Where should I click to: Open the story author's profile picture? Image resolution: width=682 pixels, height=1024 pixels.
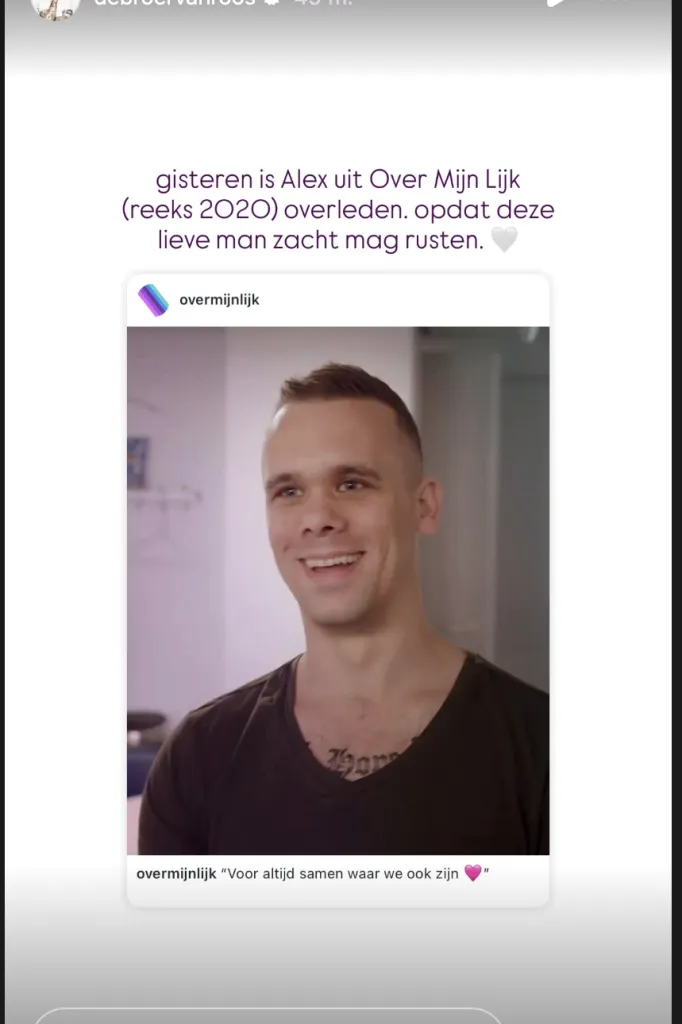pyautogui.click(x=55, y=6)
